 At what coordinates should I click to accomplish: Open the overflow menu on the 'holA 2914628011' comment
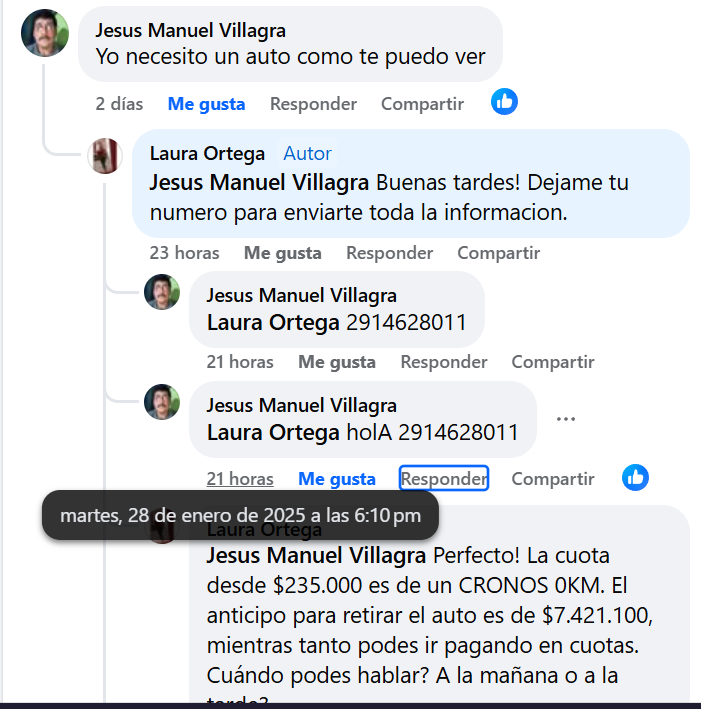coord(566,419)
